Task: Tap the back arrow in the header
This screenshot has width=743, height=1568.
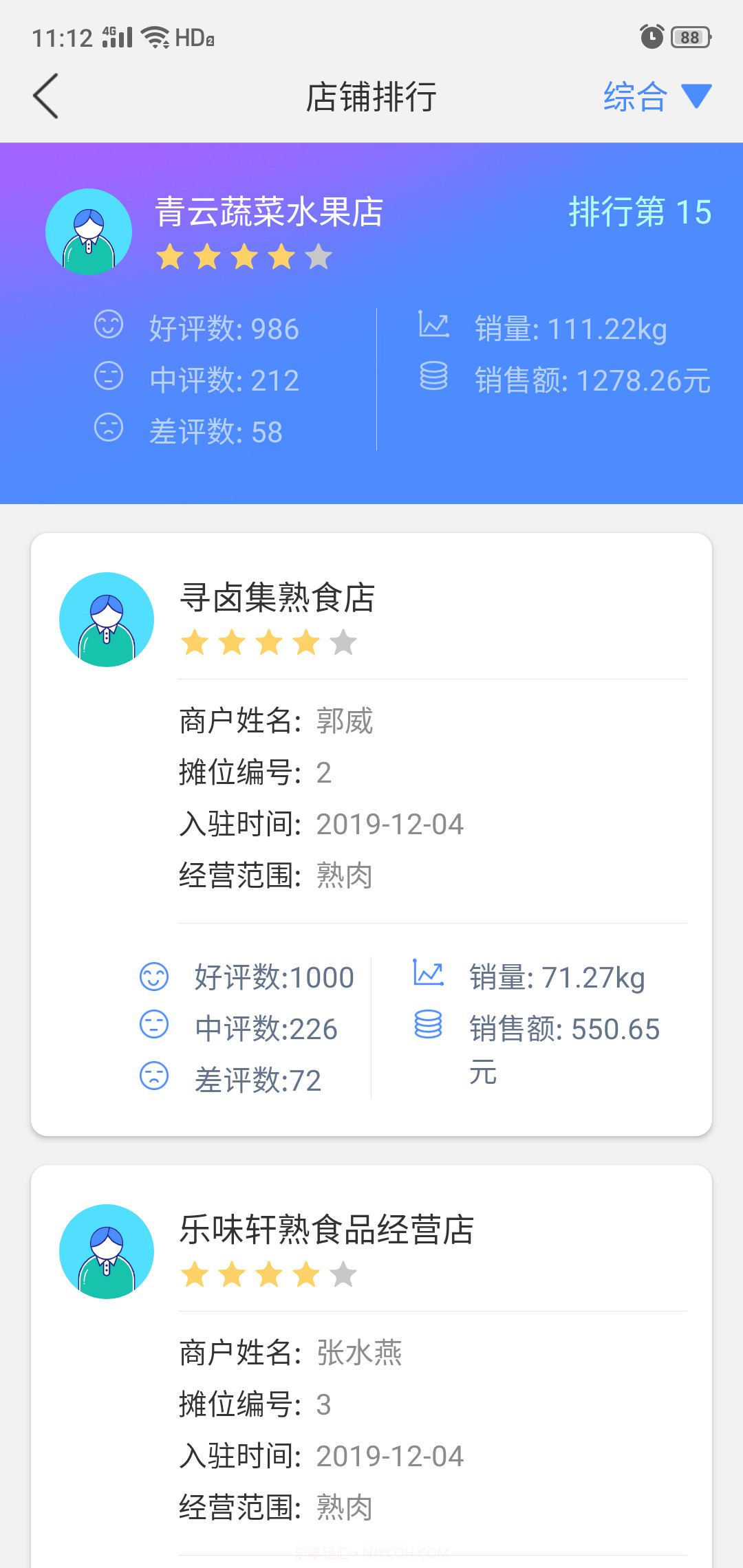Action: [x=45, y=96]
